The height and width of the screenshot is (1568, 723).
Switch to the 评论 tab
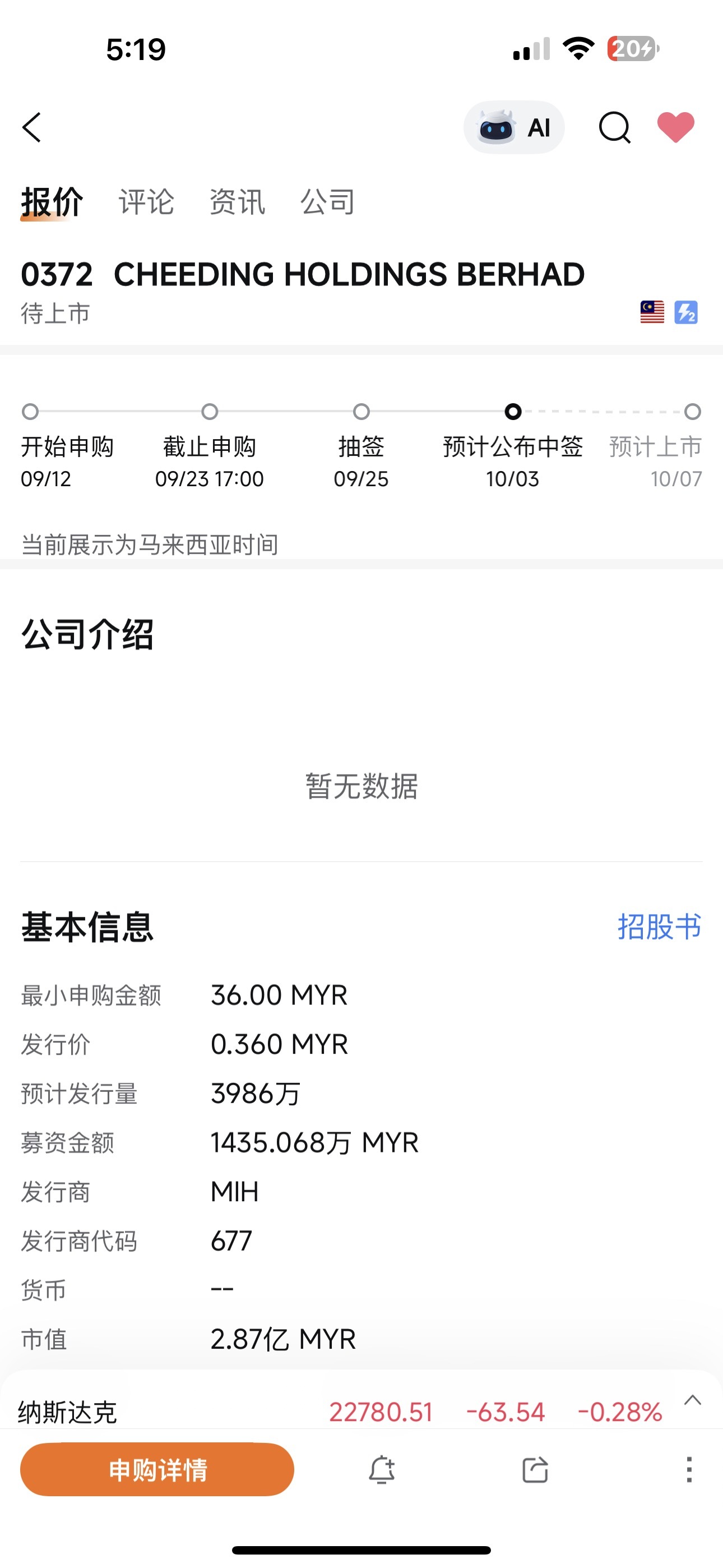point(147,202)
